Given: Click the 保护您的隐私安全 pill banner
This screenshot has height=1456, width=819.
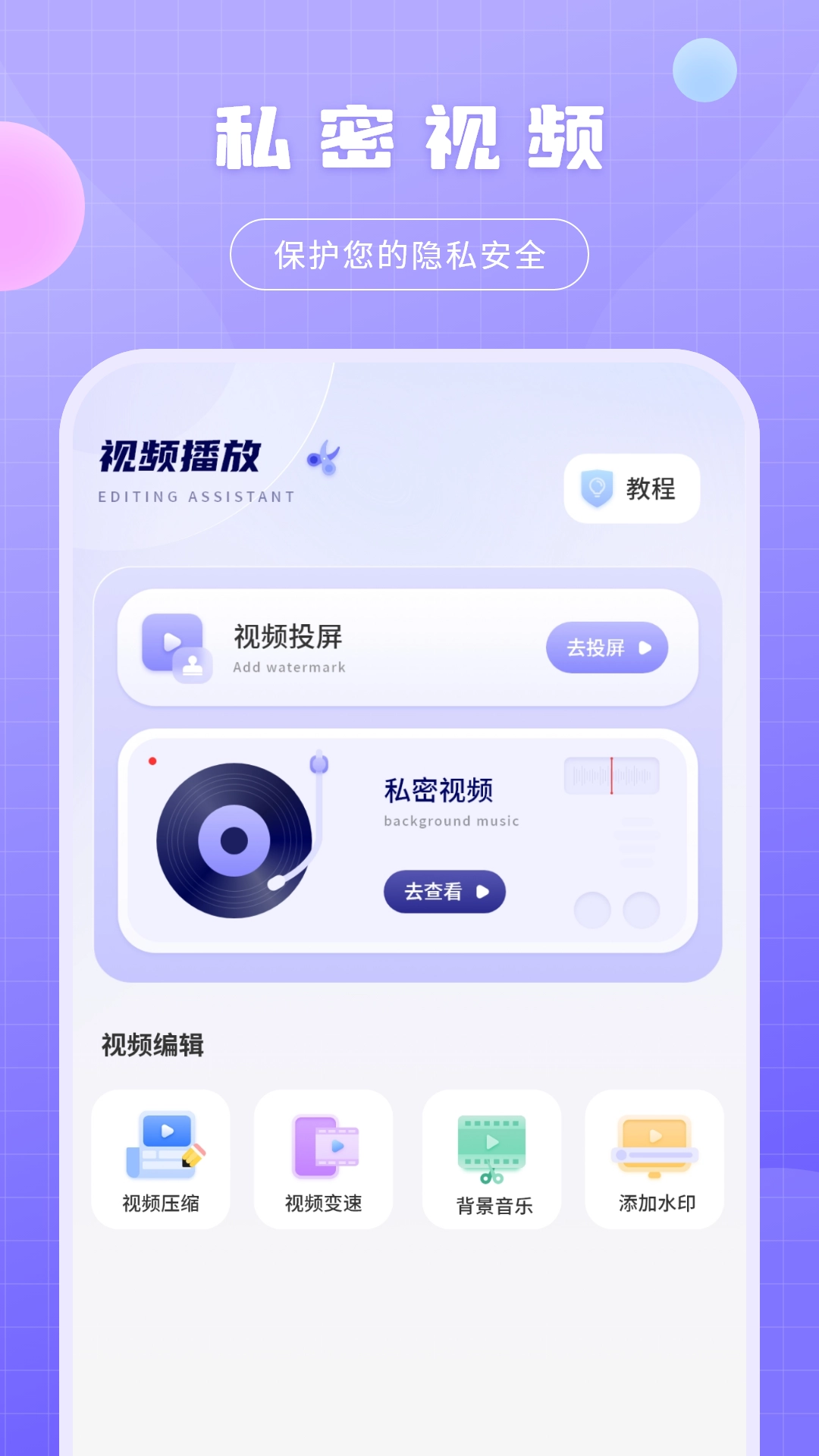Looking at the screenshot, I should coord(409,253).
